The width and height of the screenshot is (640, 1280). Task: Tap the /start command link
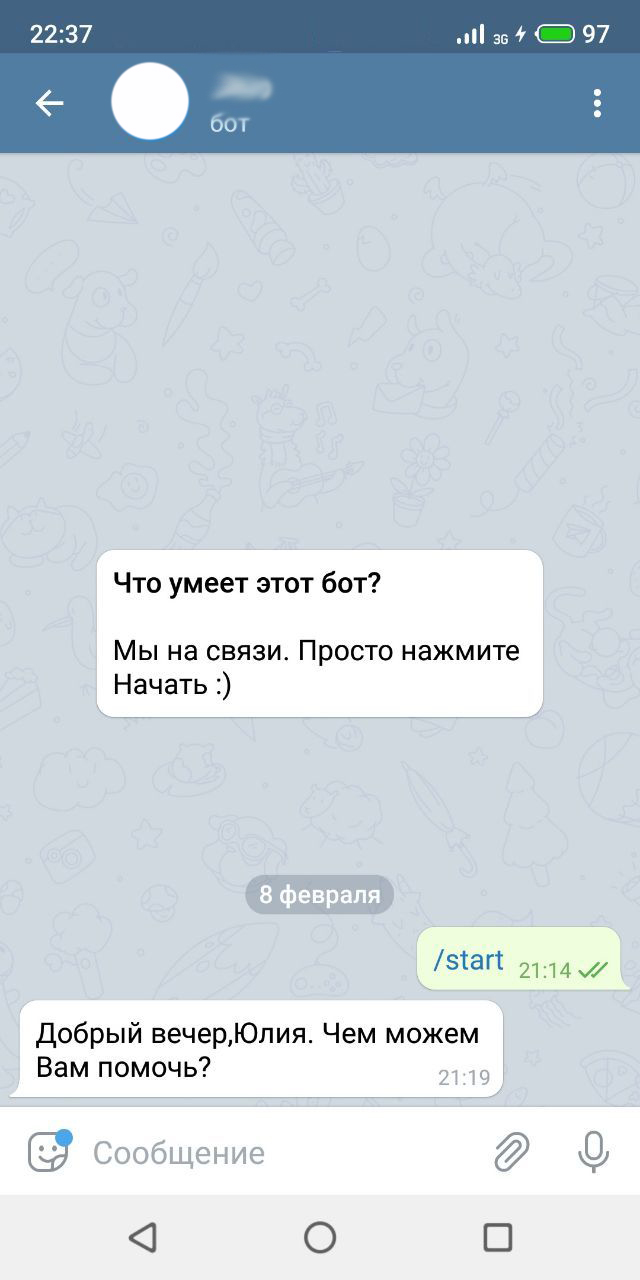[468, 960]
